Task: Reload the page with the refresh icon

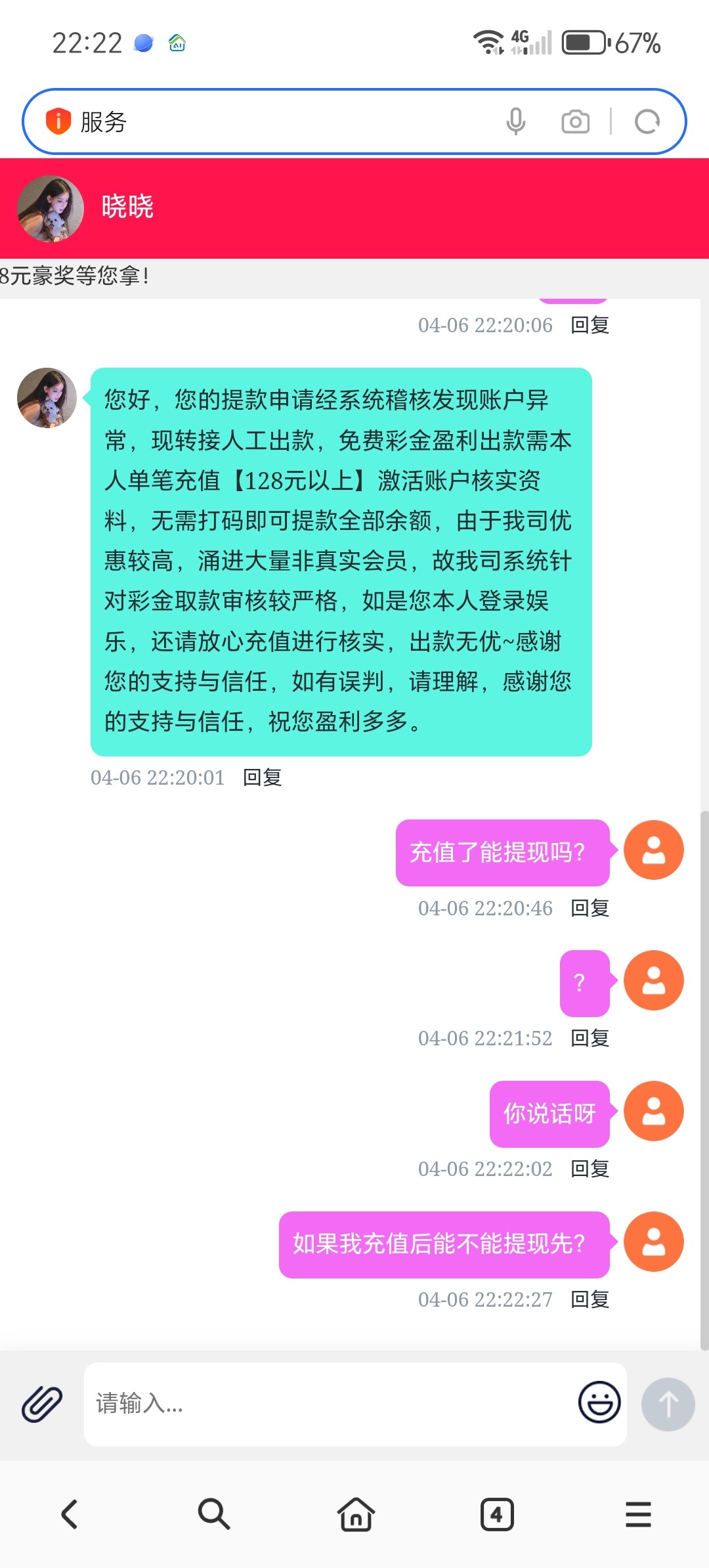Action: click(x=647, y=121)
